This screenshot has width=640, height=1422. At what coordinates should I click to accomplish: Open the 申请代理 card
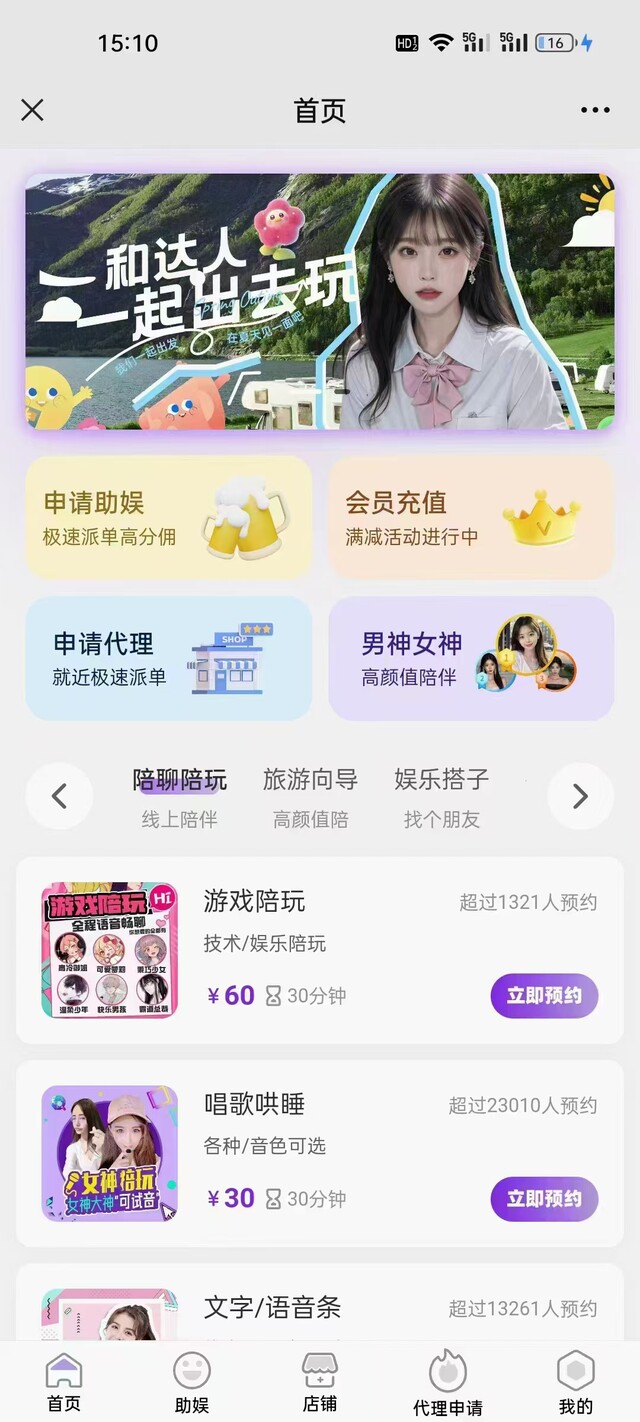point(168,659)
